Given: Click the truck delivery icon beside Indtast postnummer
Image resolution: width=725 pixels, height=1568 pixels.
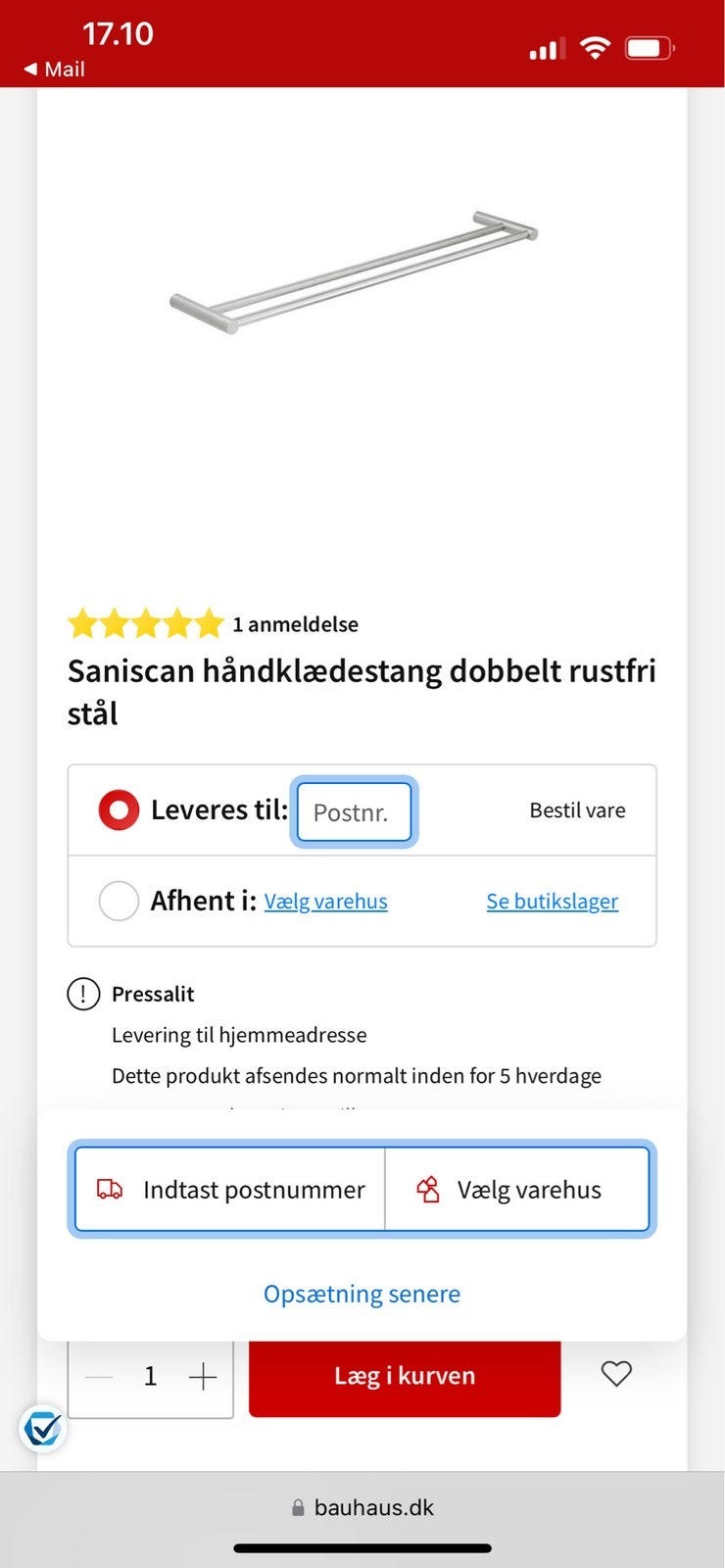Looking at the screenshot, I should pyautogui.click(x=111, y=1189).
